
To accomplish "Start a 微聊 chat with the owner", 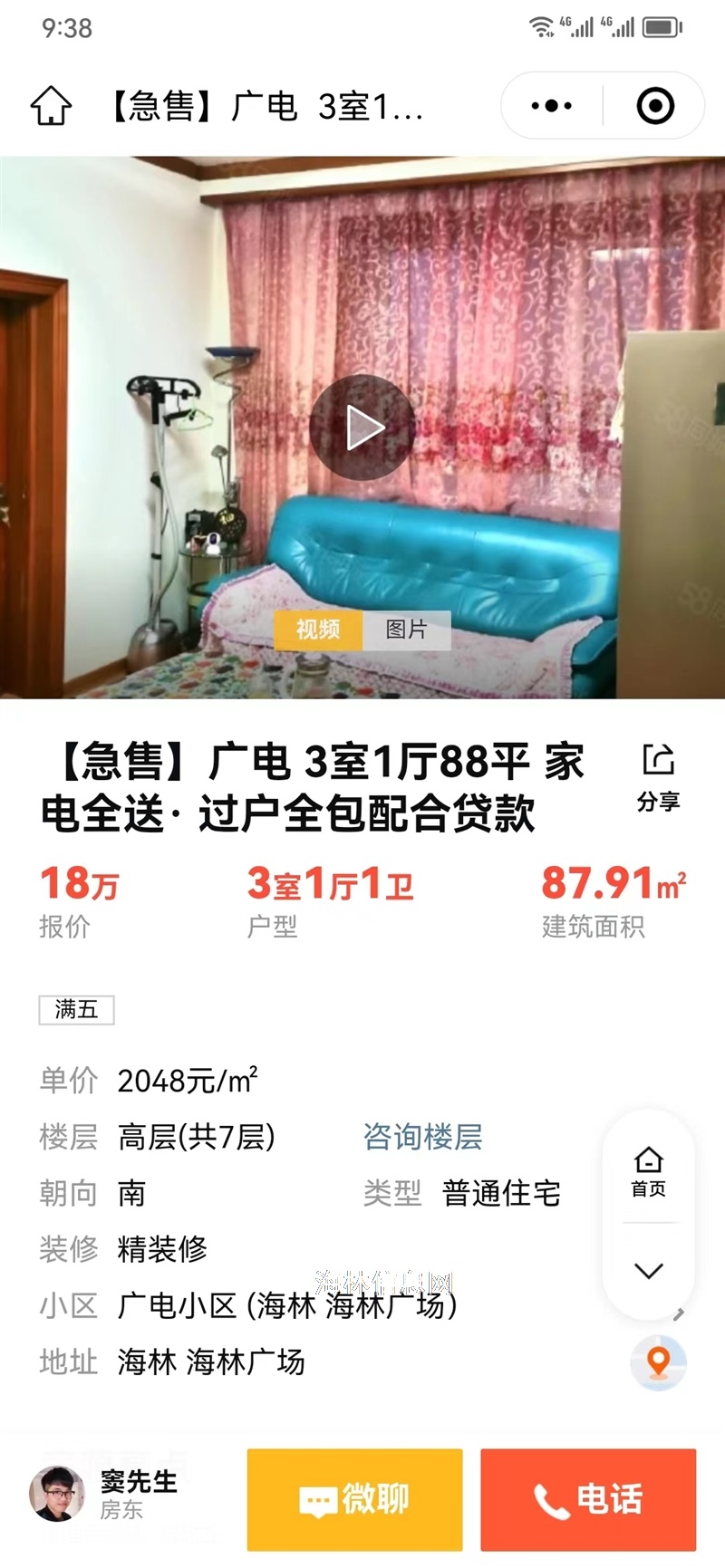I will coord(354,1500).
